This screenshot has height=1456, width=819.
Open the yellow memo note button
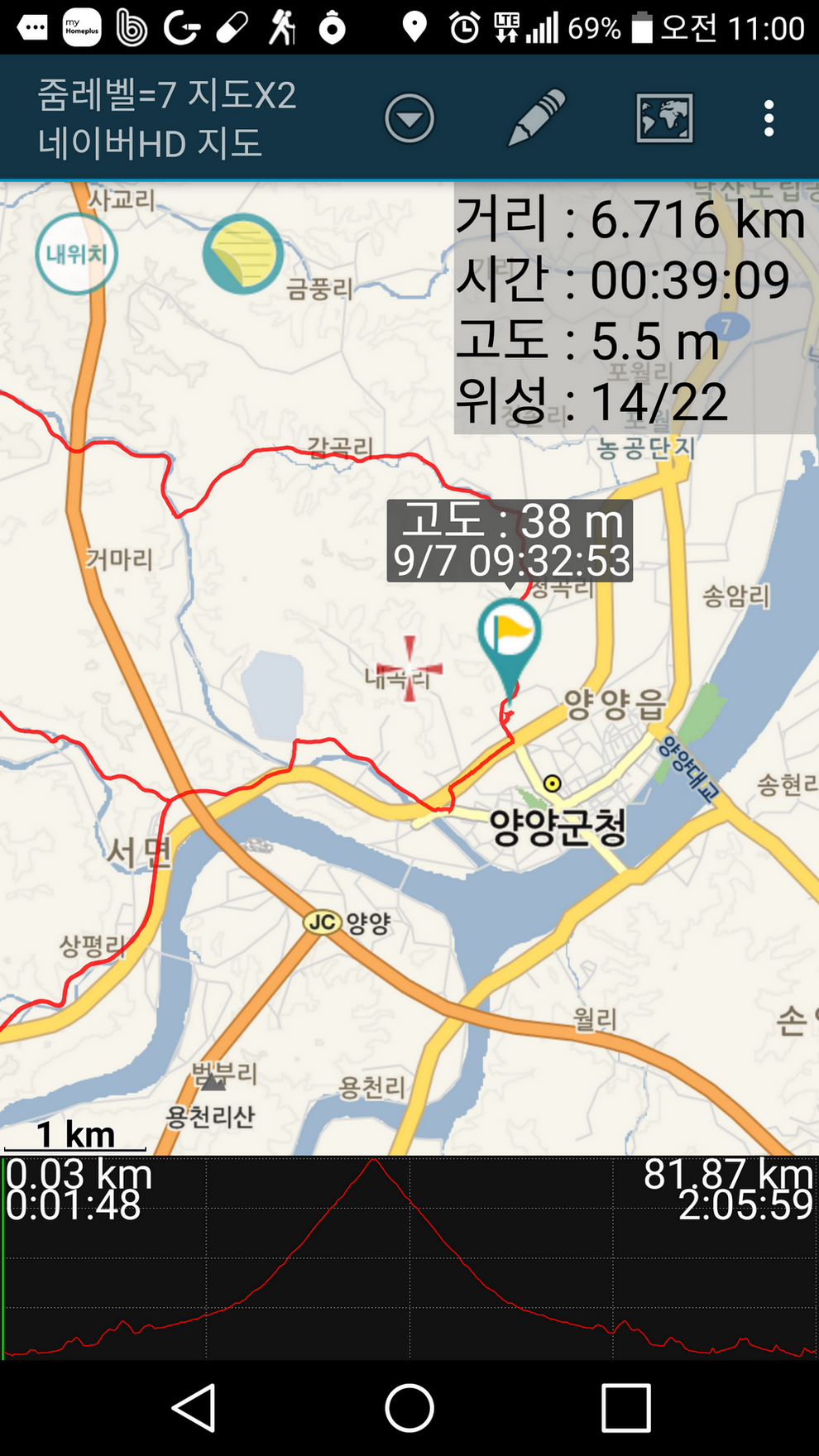(242, 254)
